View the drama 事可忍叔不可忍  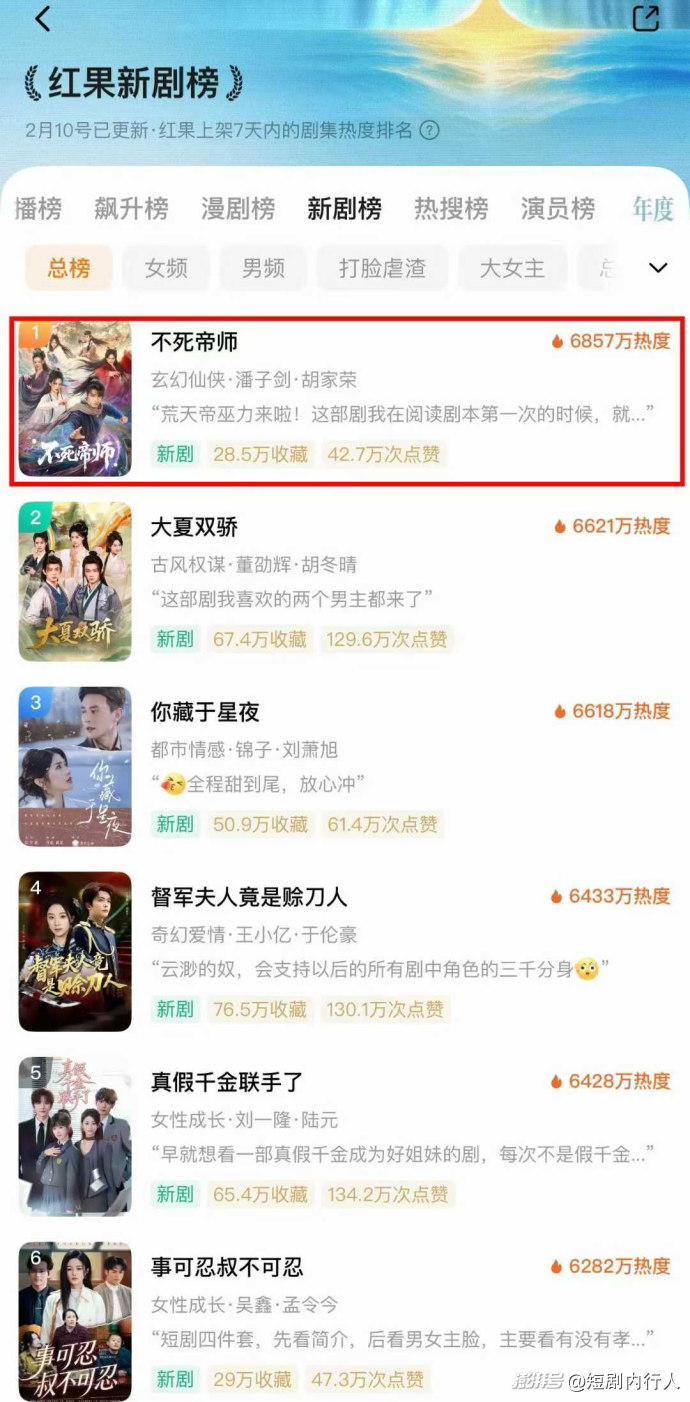click(227, 1267)
